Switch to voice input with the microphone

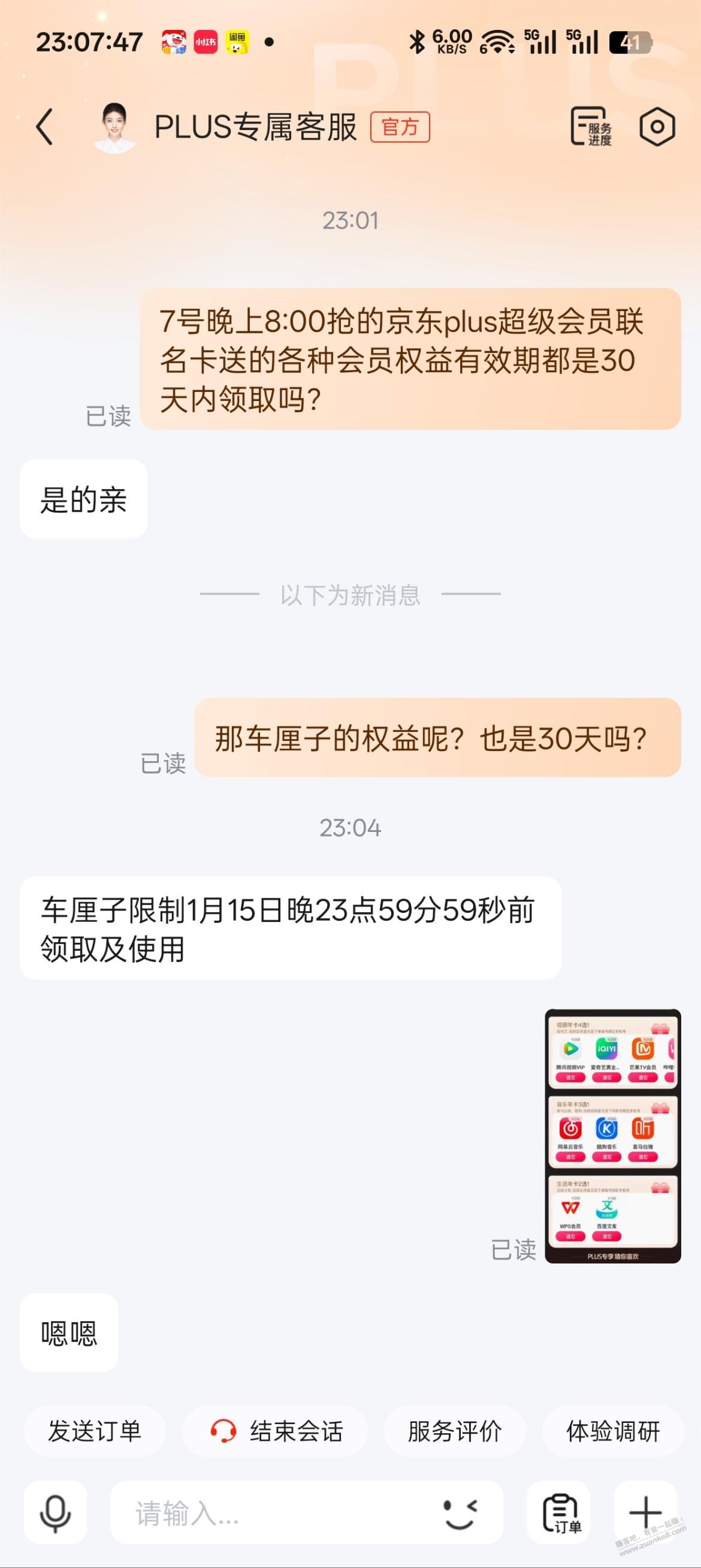click(55, 1513)
